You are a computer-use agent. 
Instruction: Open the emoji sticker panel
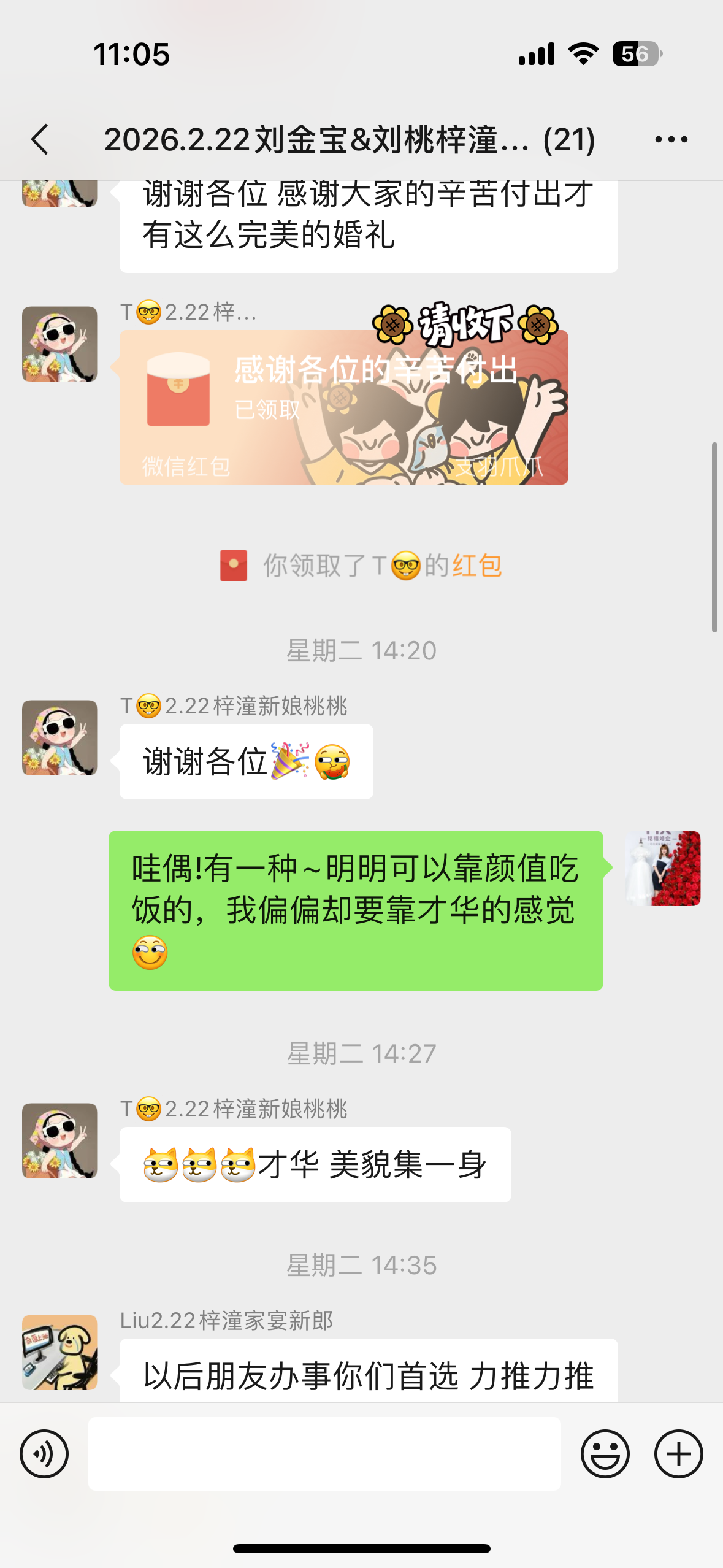pos(605,1454)
